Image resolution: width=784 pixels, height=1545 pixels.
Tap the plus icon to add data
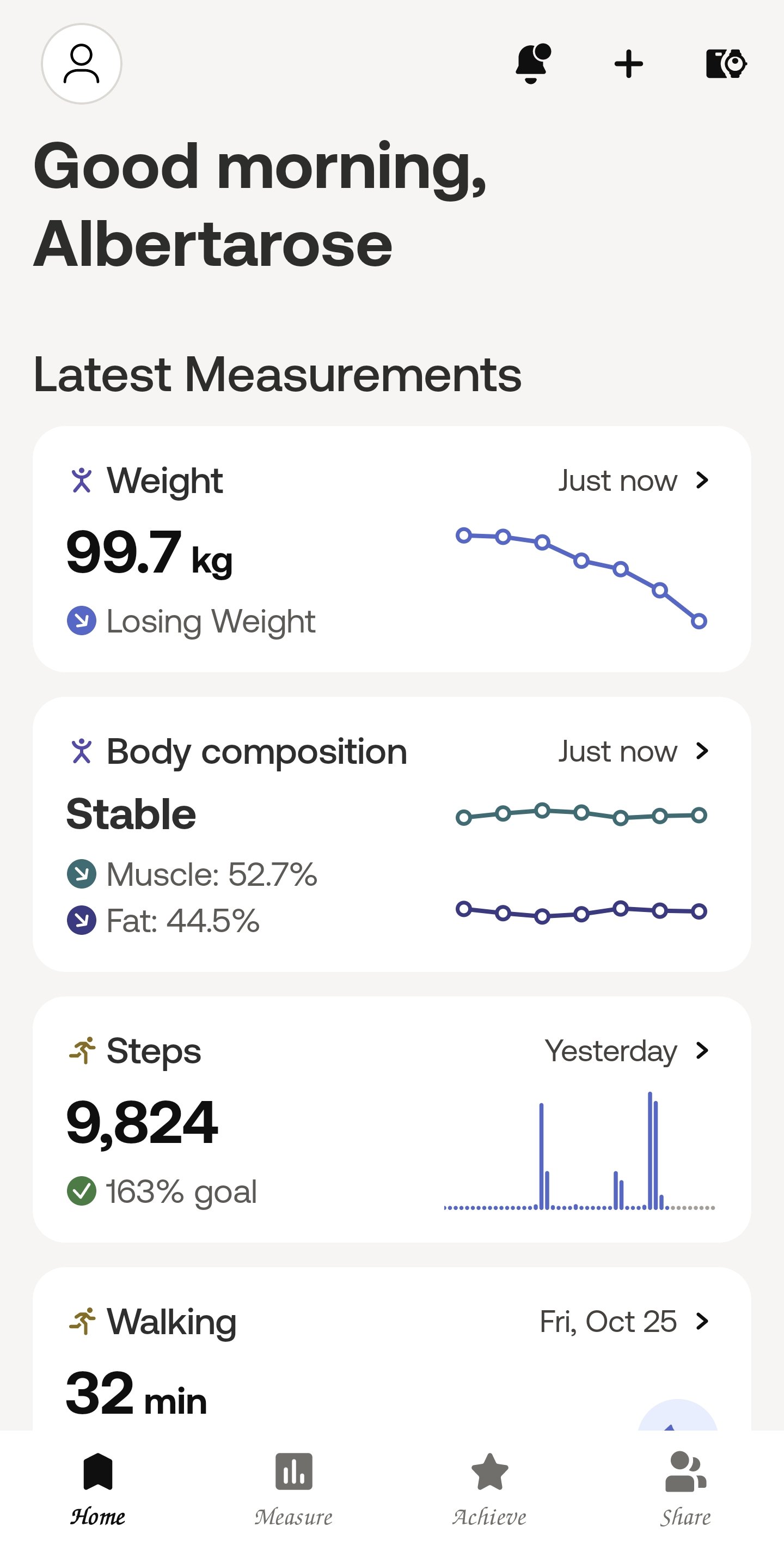[629, 64]
